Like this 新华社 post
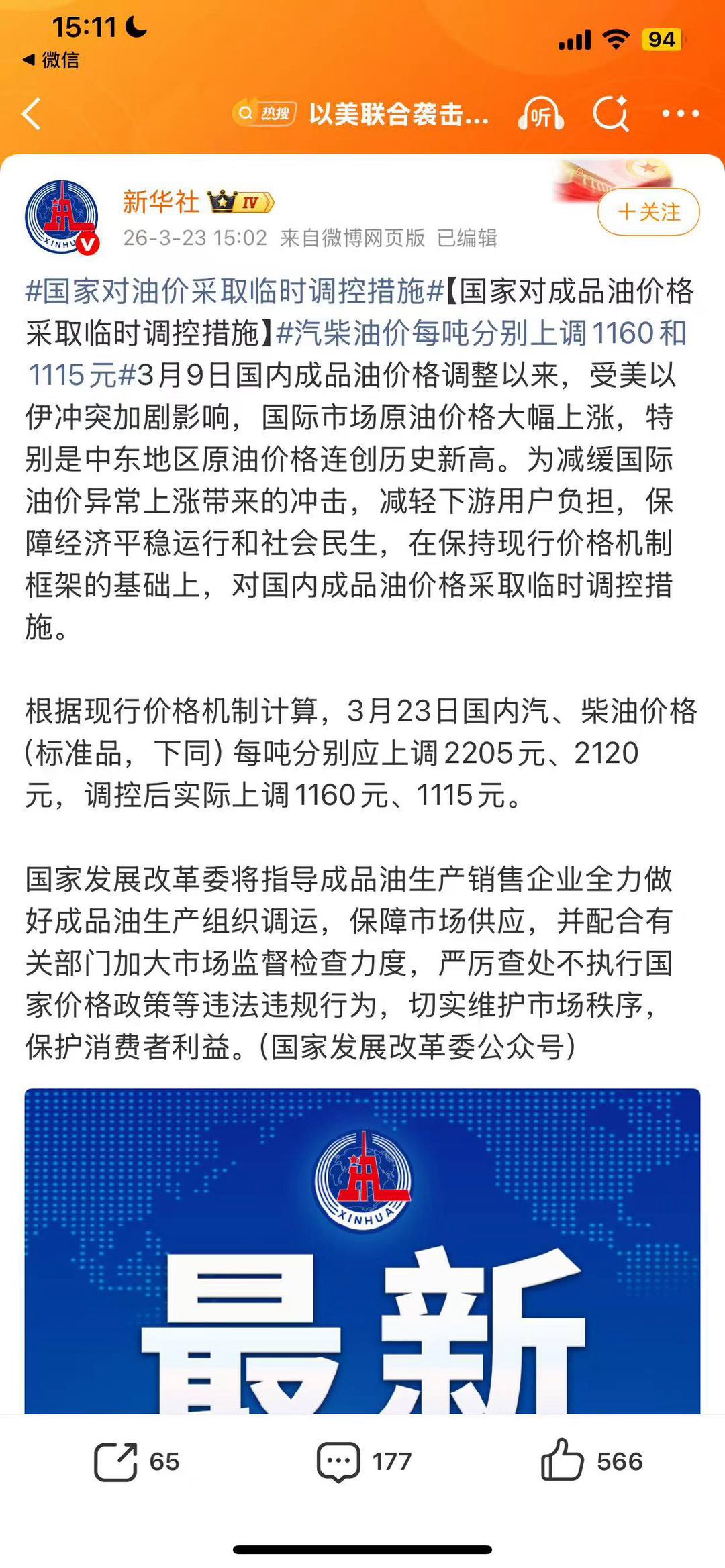The image size is (725, 1568). pos(591,1461)
